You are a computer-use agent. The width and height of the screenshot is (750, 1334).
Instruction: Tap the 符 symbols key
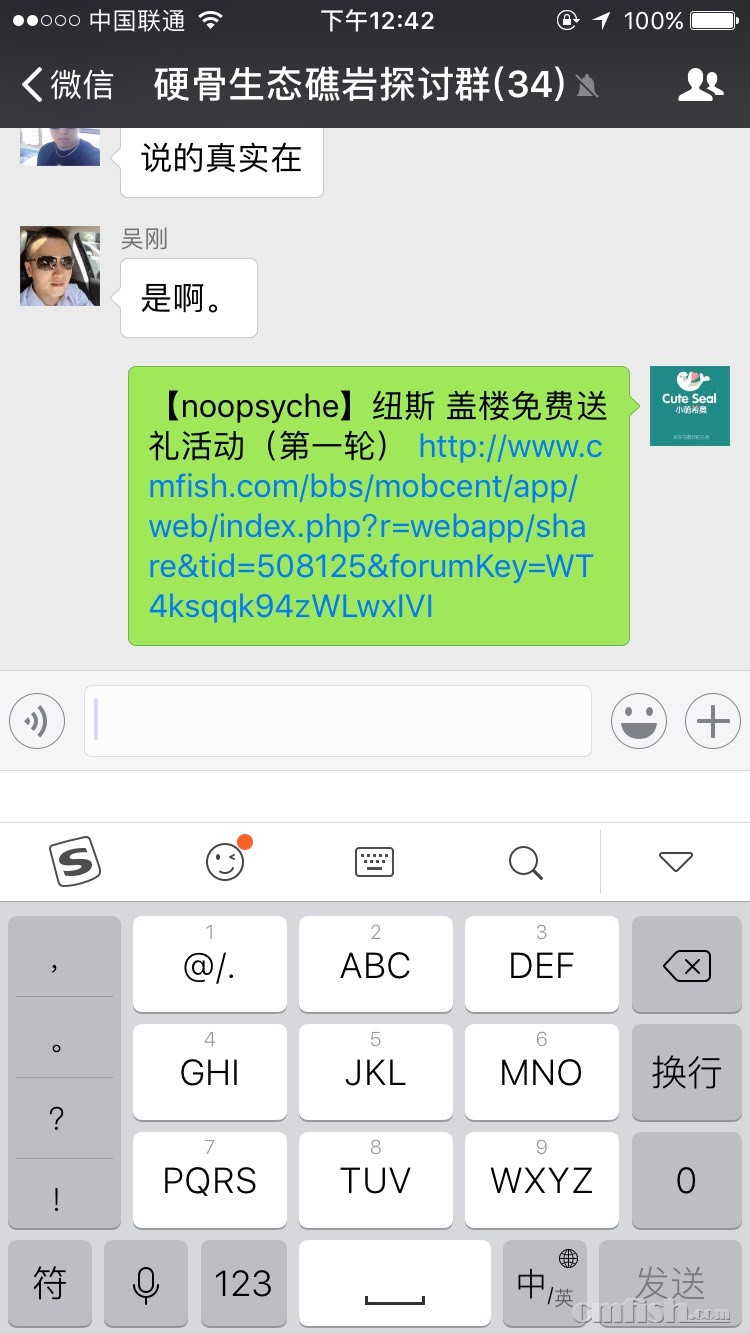point(50,1282)
